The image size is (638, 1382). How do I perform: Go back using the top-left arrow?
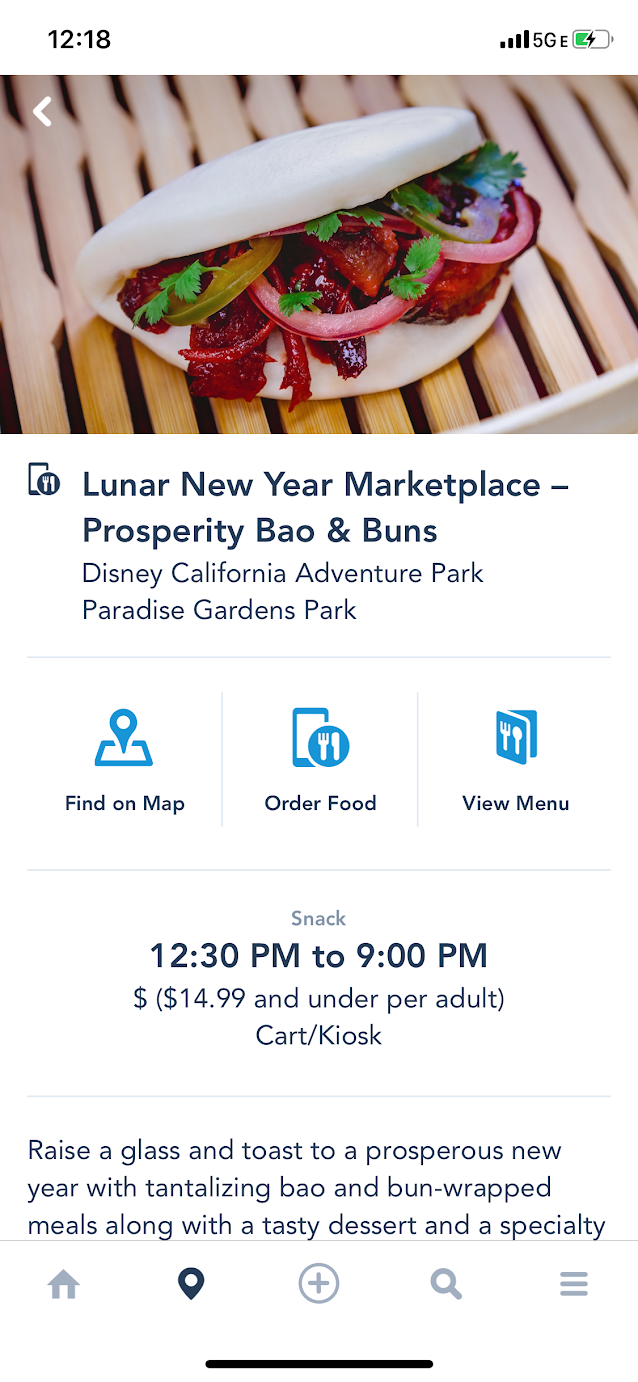(42, 111)
